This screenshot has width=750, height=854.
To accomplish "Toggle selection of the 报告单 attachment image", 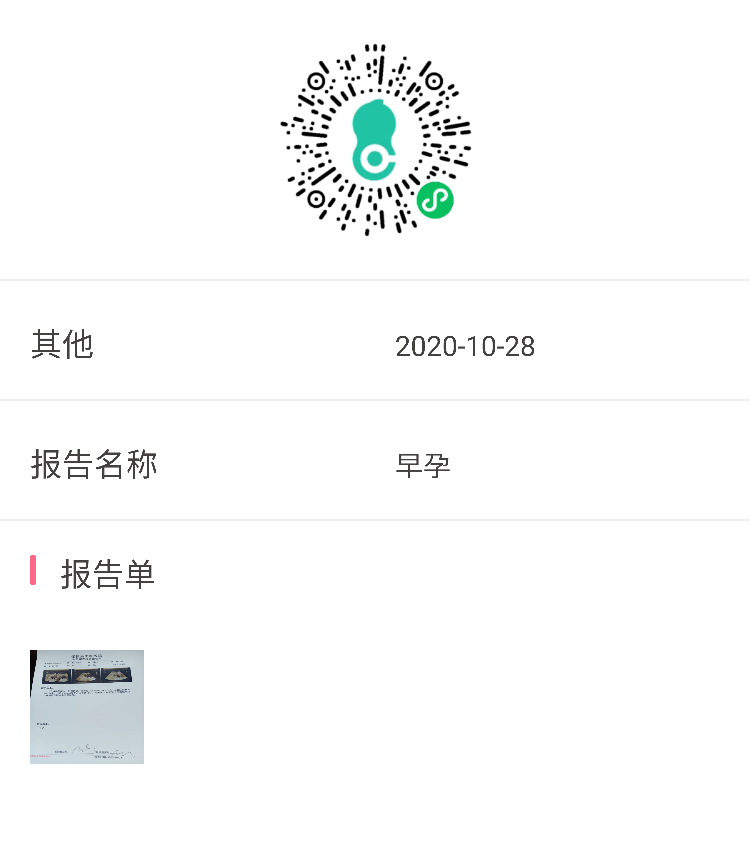I will point(87,707).
